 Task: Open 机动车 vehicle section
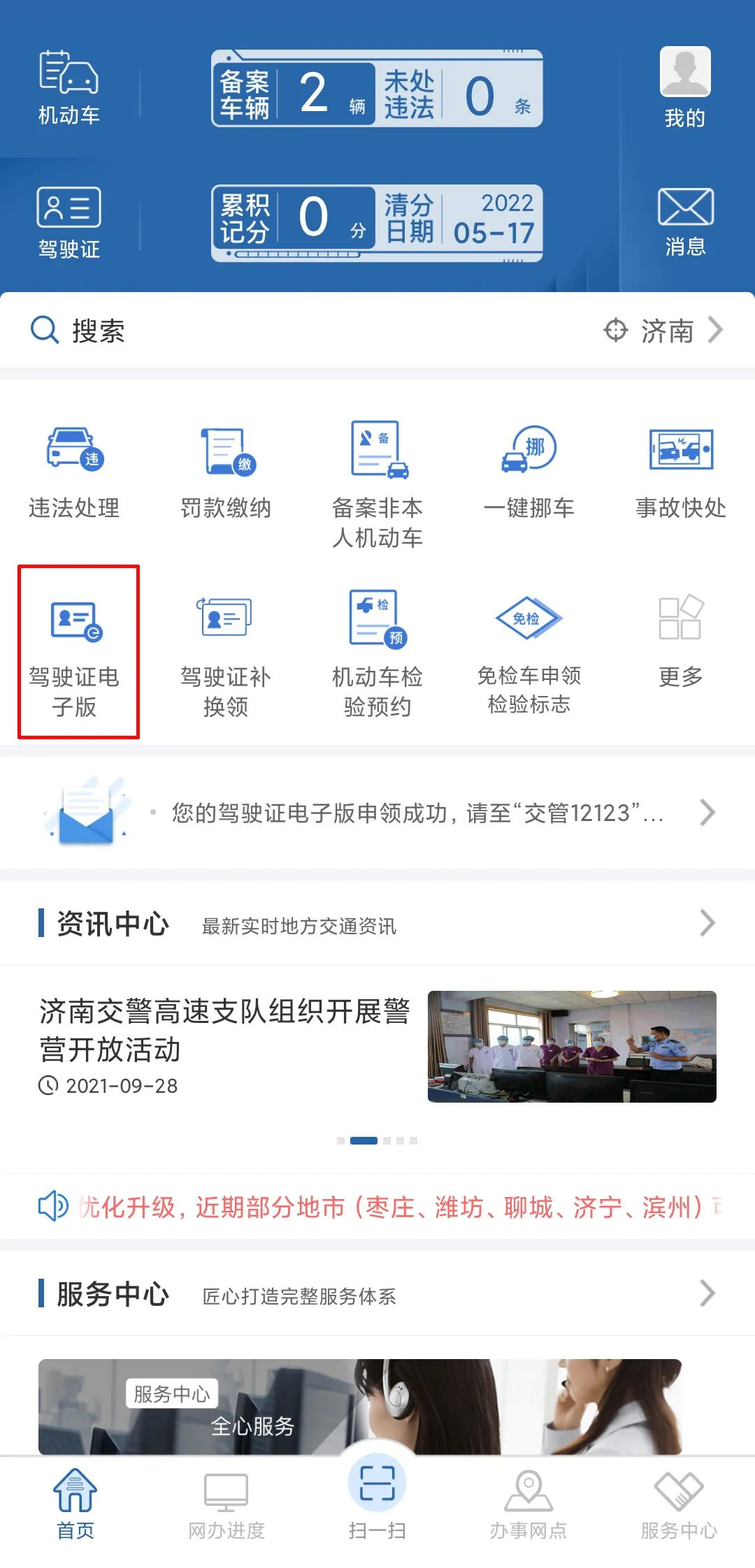[x=69, y=87]
